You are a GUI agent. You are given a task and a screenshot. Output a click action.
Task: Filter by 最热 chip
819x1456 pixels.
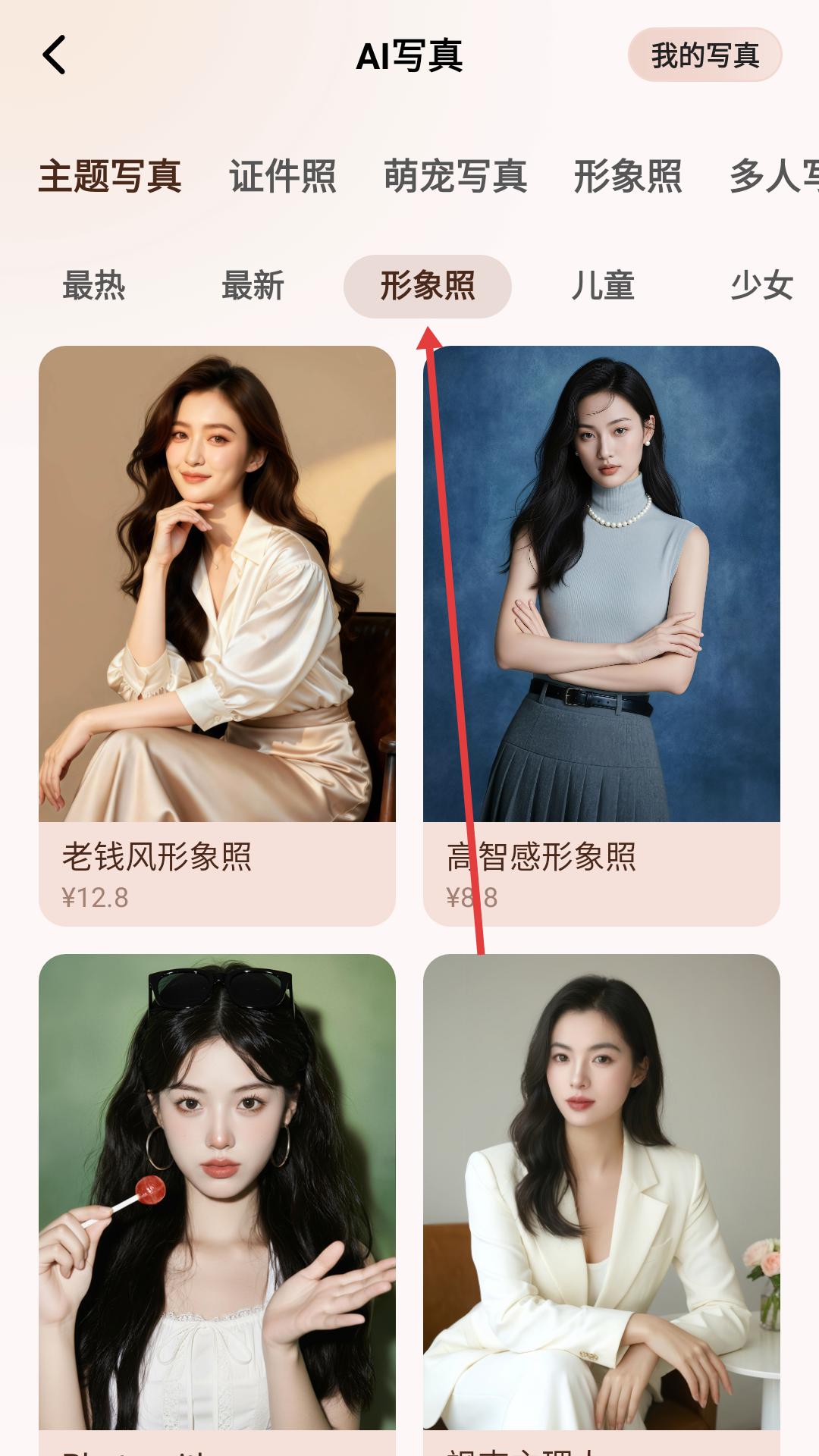pyautogui.click(x=94, y=287)
